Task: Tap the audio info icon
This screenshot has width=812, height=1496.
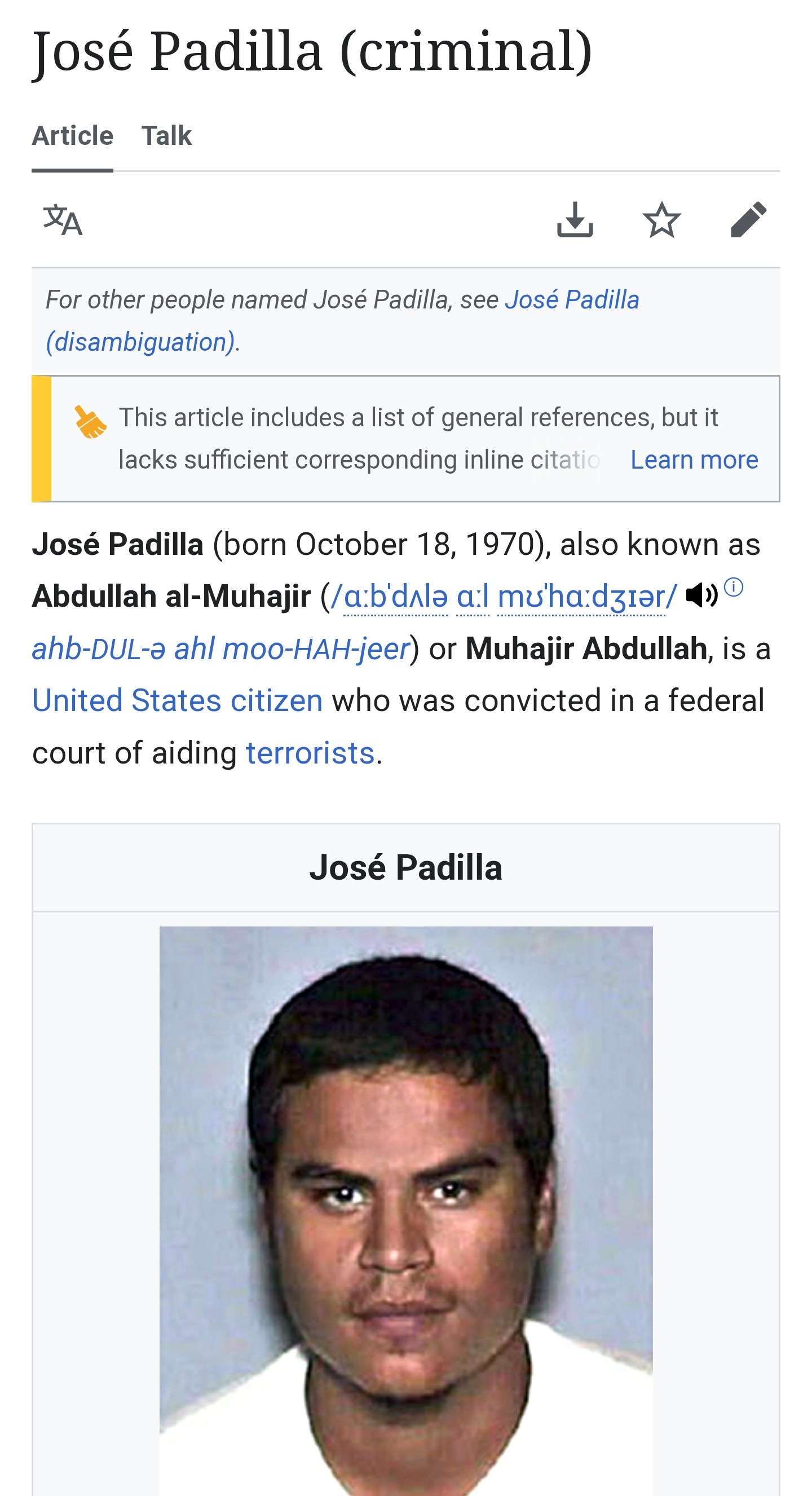Action: pyautogui.click(x=734, y=586)
